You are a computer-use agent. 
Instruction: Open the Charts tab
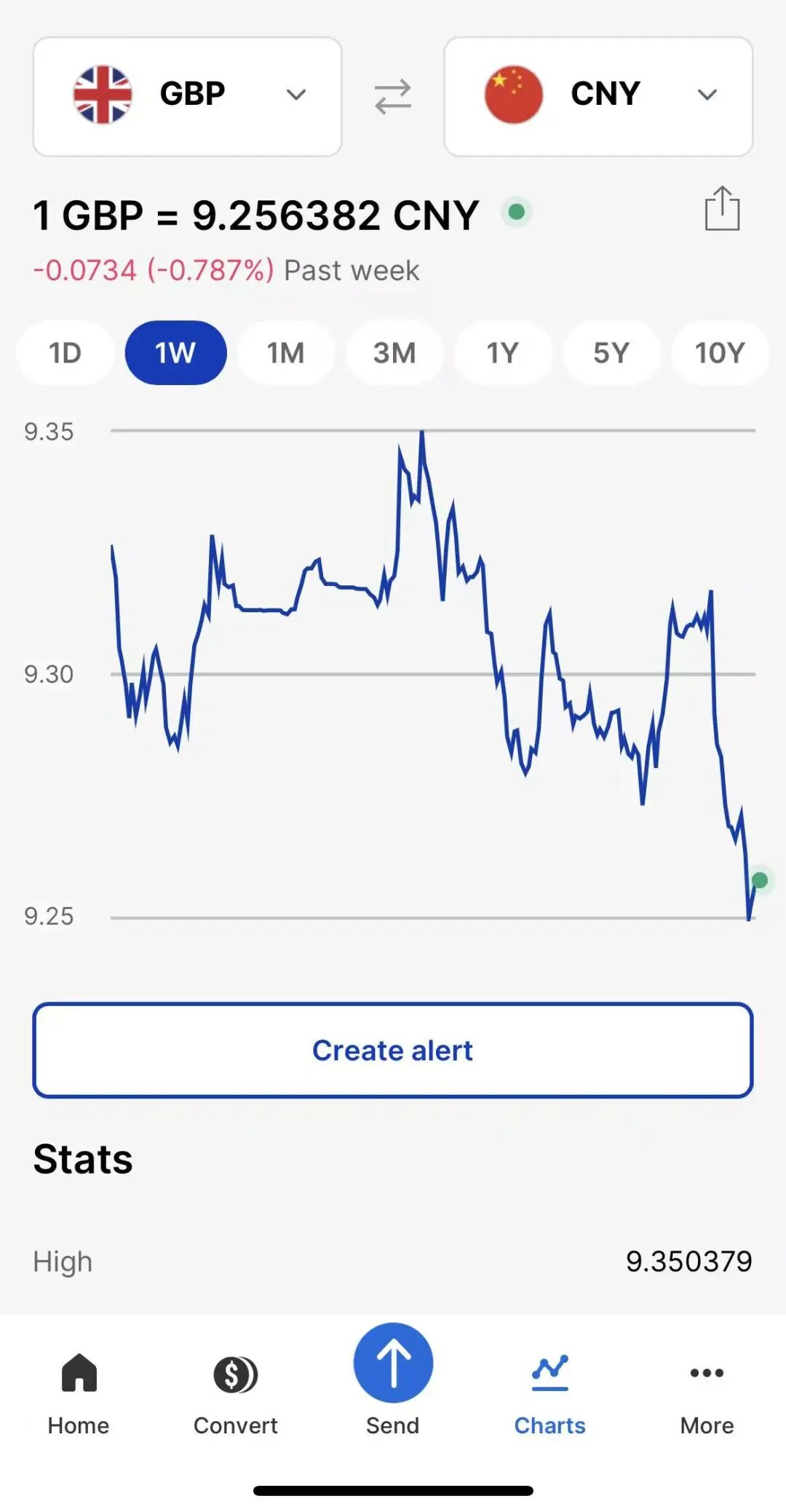550,1392
